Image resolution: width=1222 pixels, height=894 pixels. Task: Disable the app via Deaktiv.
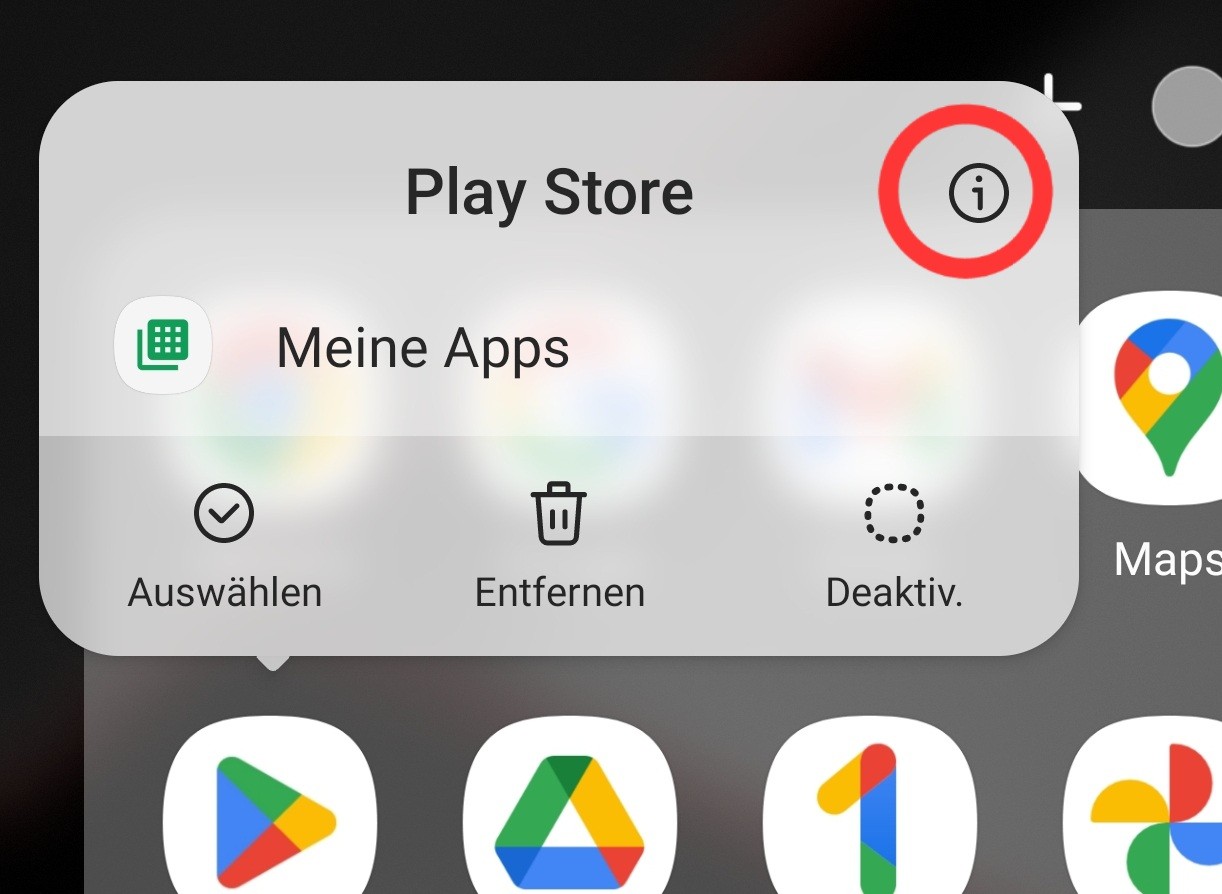tap(893, 545)
